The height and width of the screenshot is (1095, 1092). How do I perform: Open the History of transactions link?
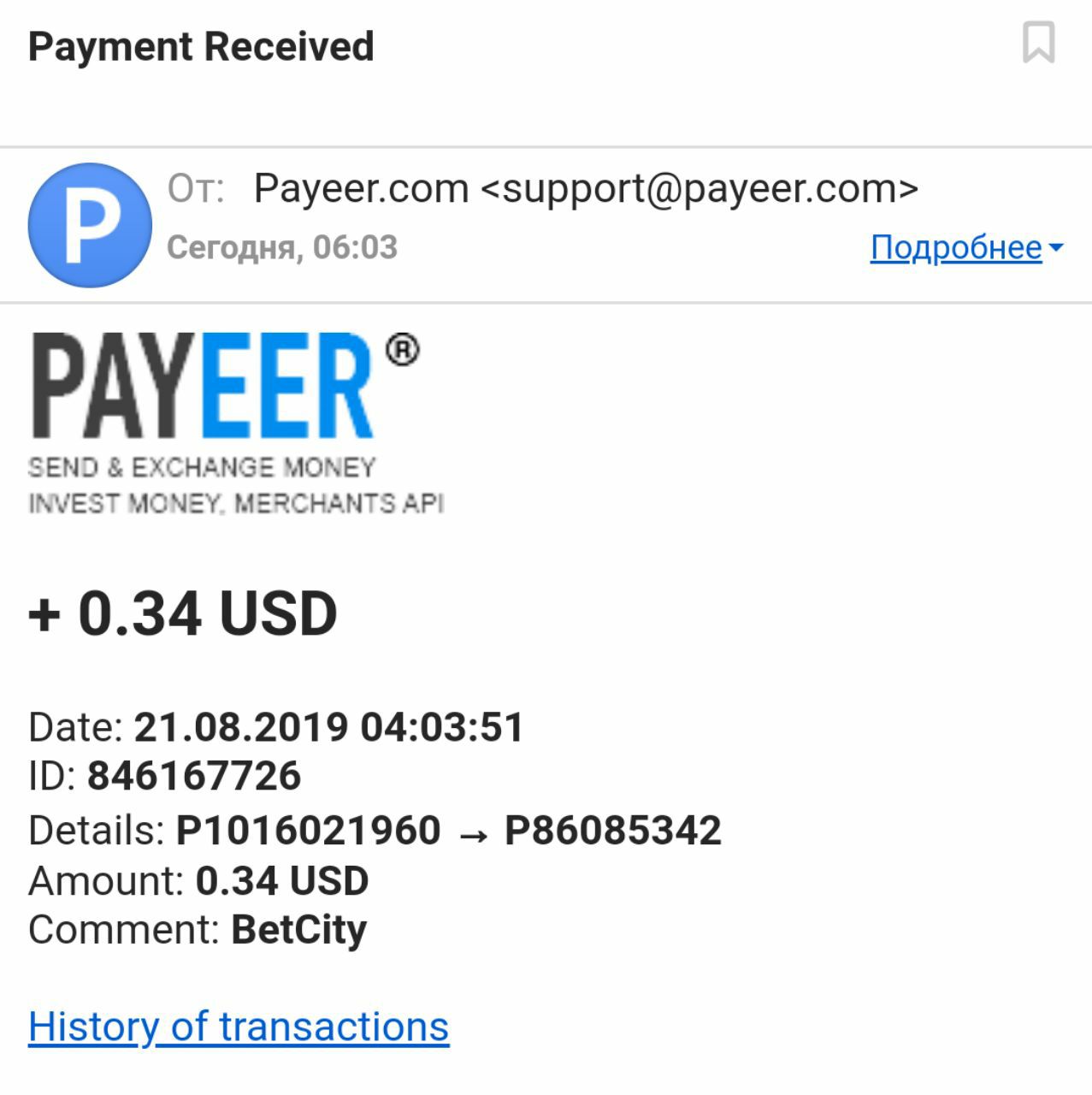[x=239, y=1026]
